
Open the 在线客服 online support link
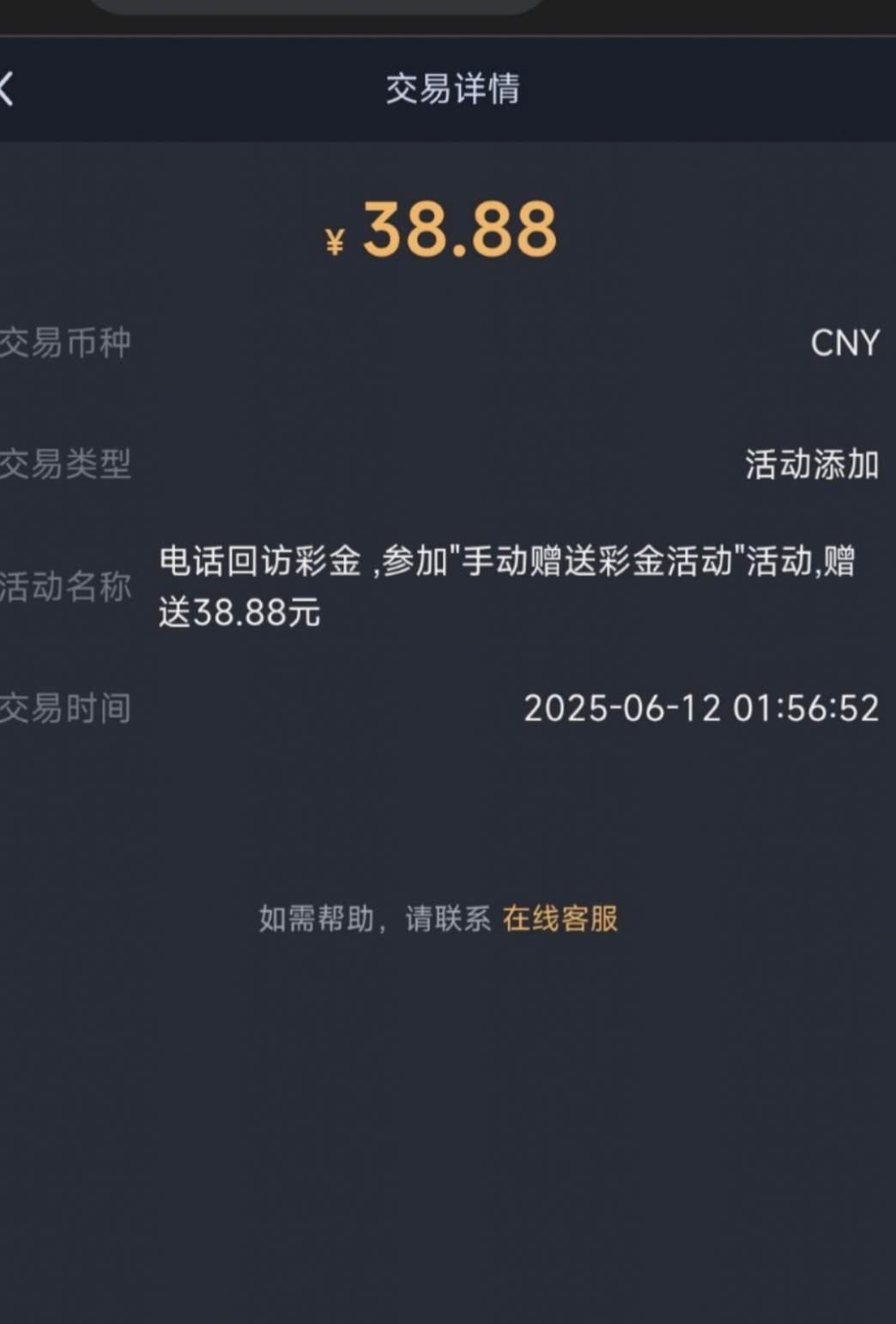pos(560,919)
